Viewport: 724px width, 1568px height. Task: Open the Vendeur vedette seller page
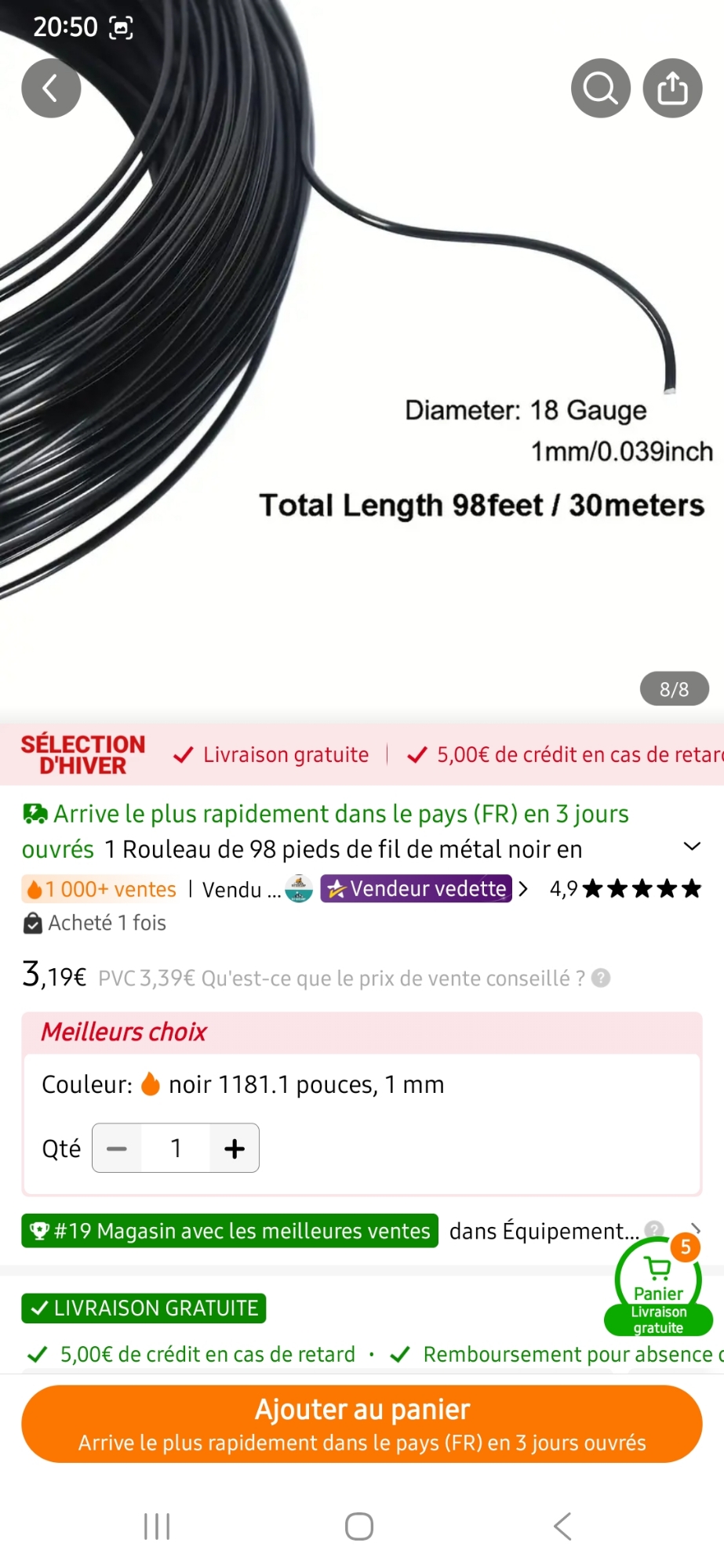(x=417, y=889)
